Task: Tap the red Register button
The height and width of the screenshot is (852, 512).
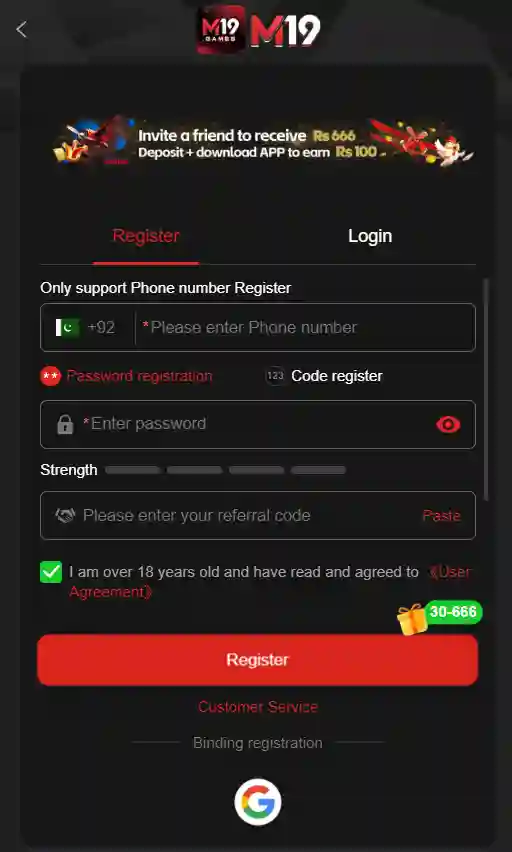Action: tap(258, 660)
